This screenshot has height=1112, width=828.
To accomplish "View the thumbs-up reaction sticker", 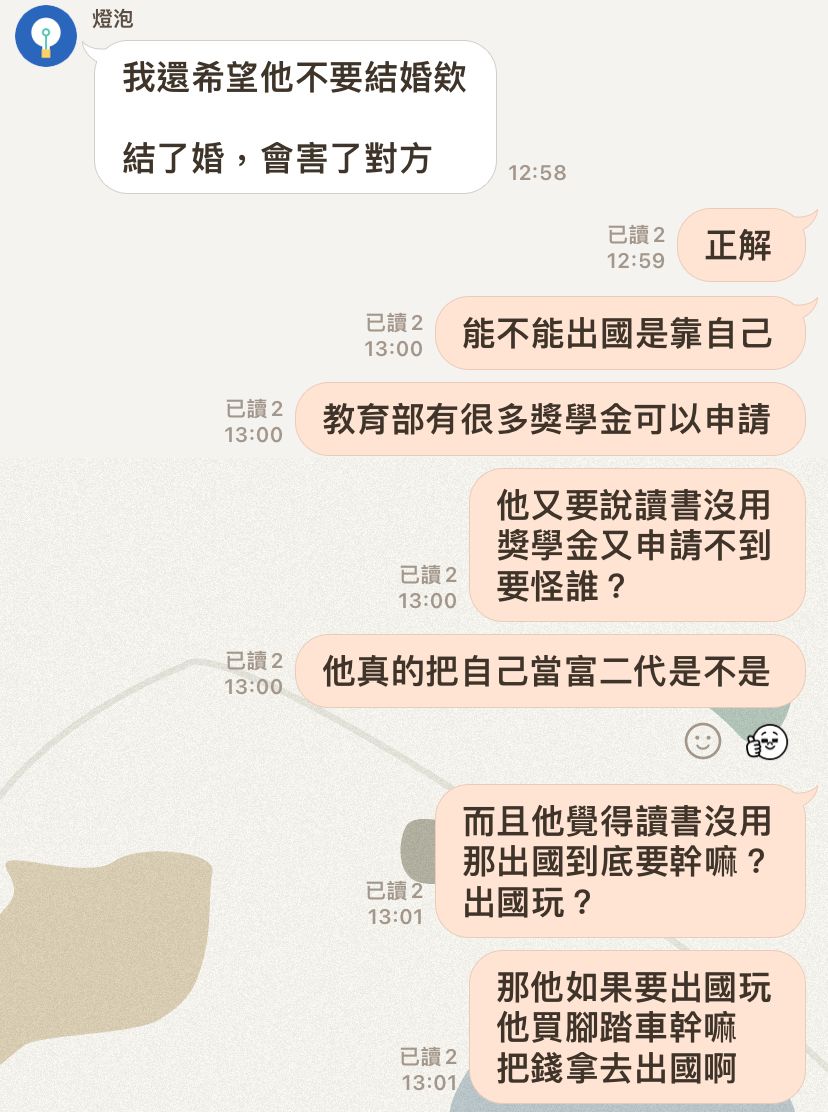I will pyautogui.click(x=767, y=741).
